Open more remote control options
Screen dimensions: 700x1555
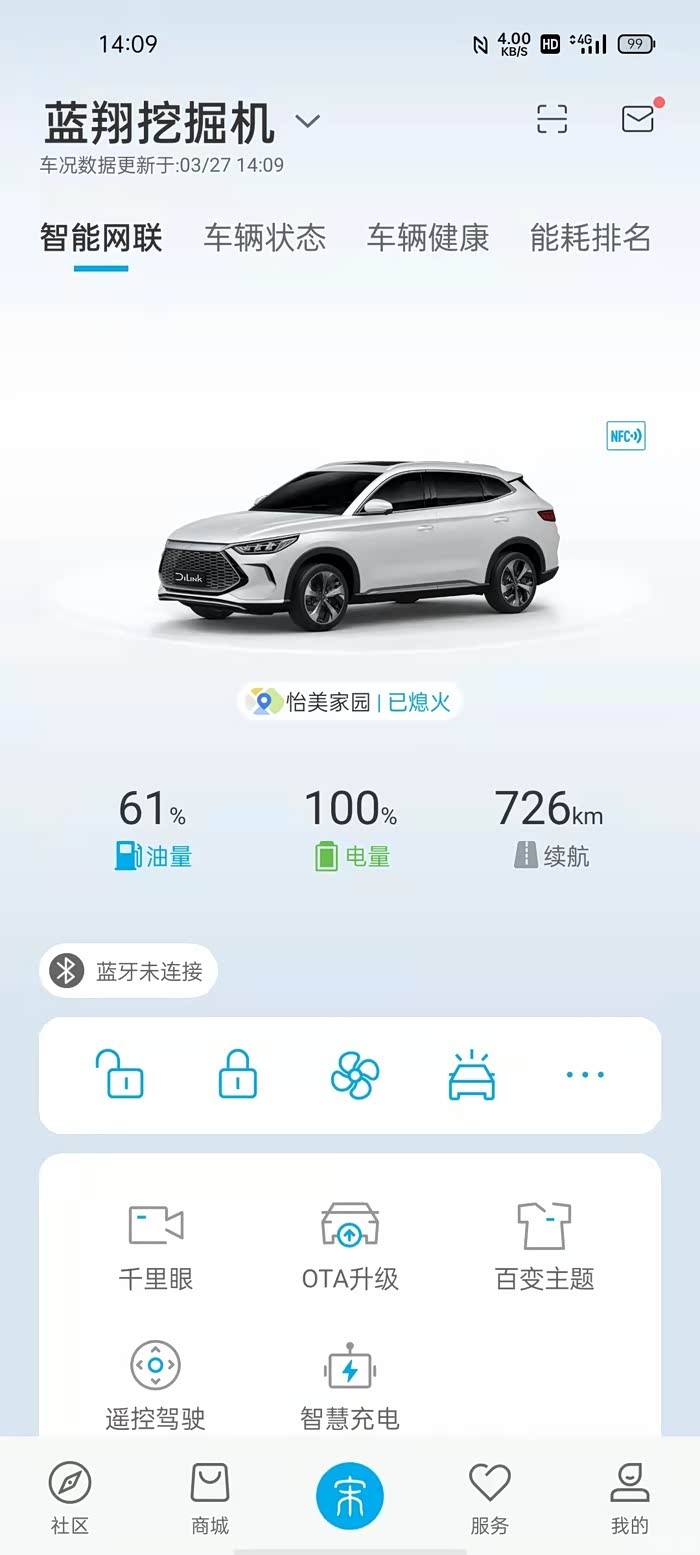point(585,1075)
